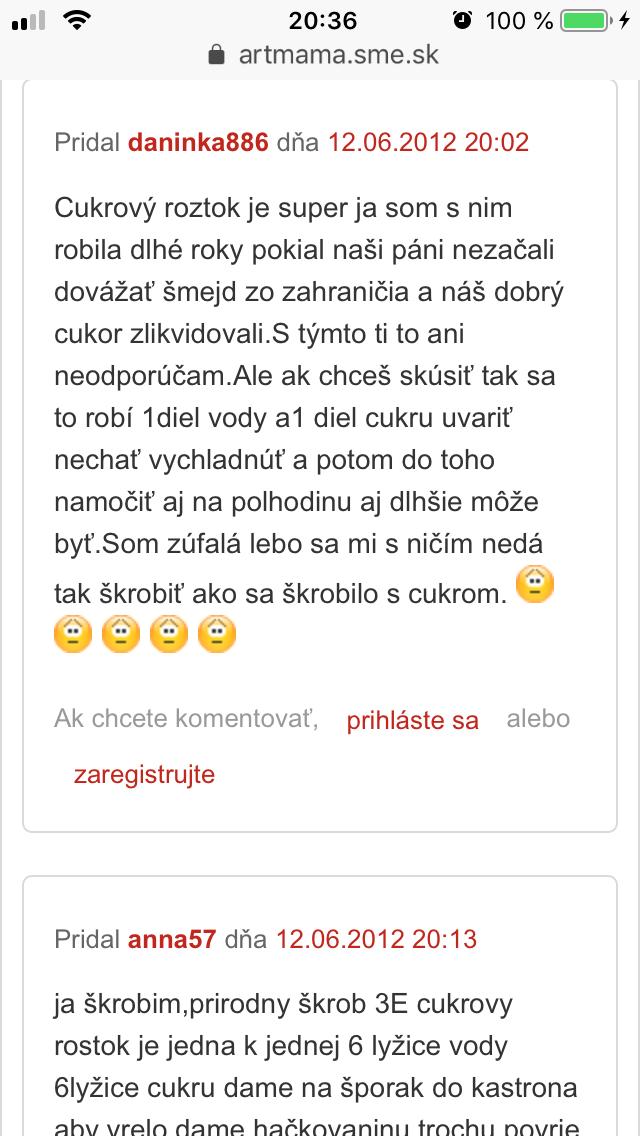This screenshot has height=1136, width=640.
Task: Open the 'zaregistrujte' registration link
Action: pos(144,774)
